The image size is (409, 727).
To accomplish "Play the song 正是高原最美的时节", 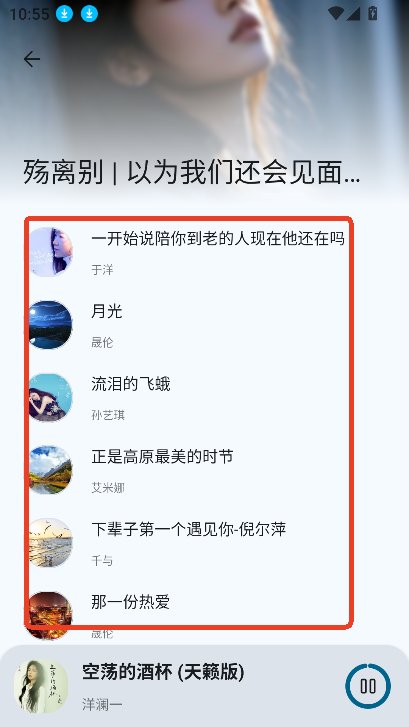I will click(x=187, y=470).
